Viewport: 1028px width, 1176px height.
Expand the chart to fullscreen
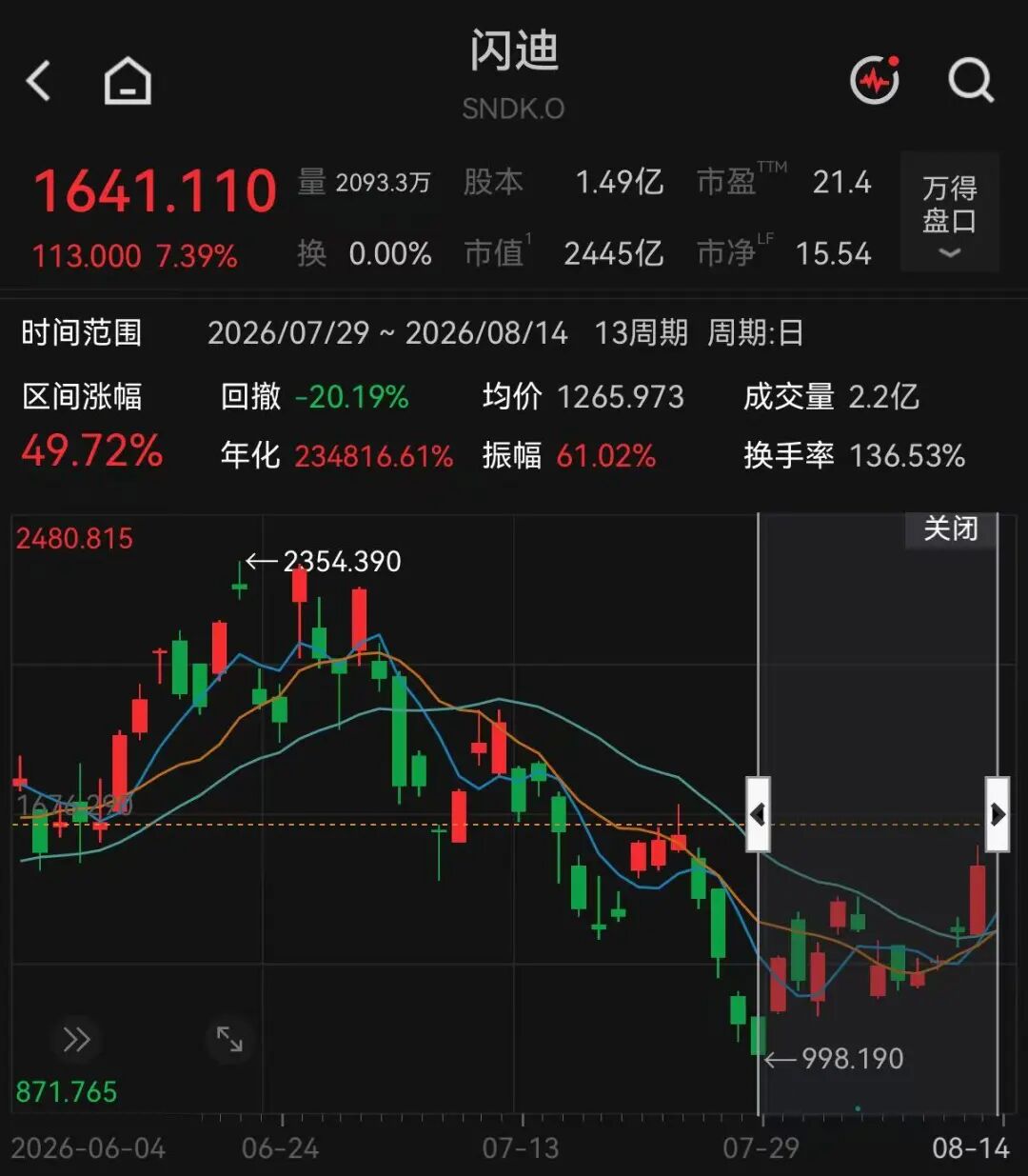[x=229, y=1039]
